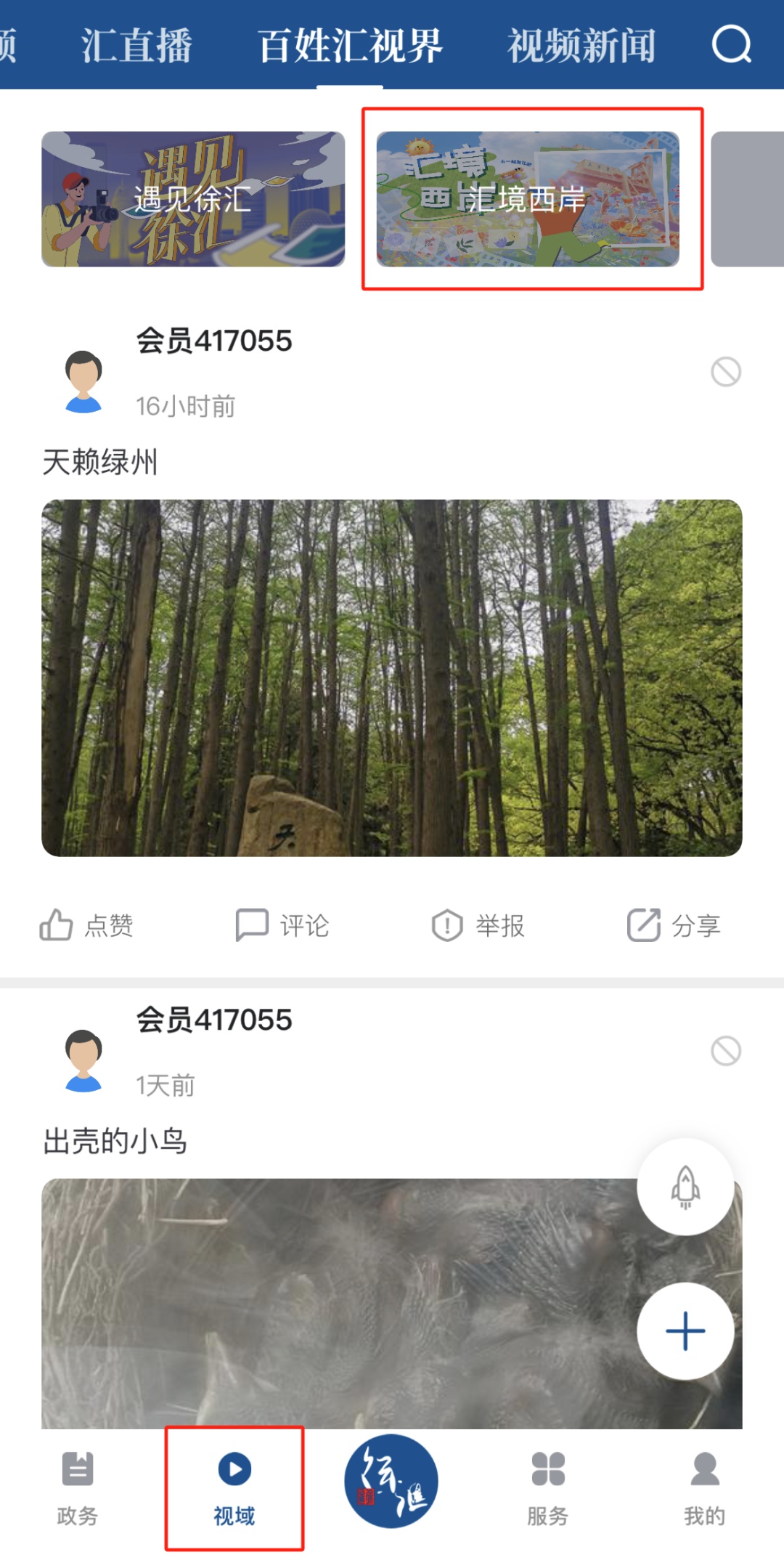784x1560 pixels.
Task: View the 天籁绿州 forest photo
Action: click(x=392, y=678)
